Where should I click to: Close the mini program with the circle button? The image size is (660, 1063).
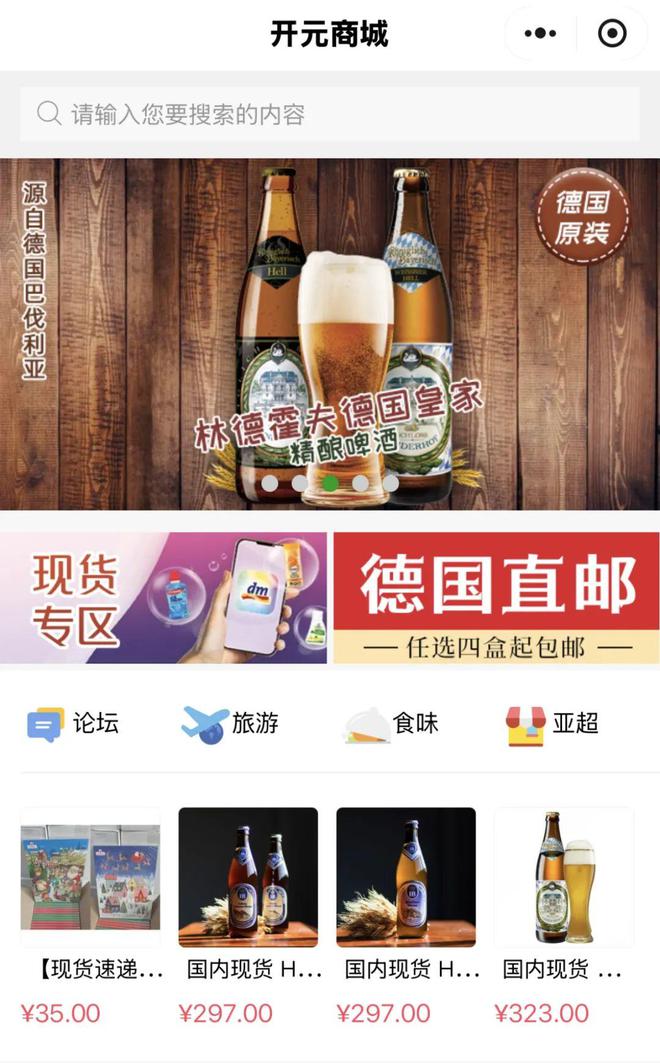click(x=611, y=34)
